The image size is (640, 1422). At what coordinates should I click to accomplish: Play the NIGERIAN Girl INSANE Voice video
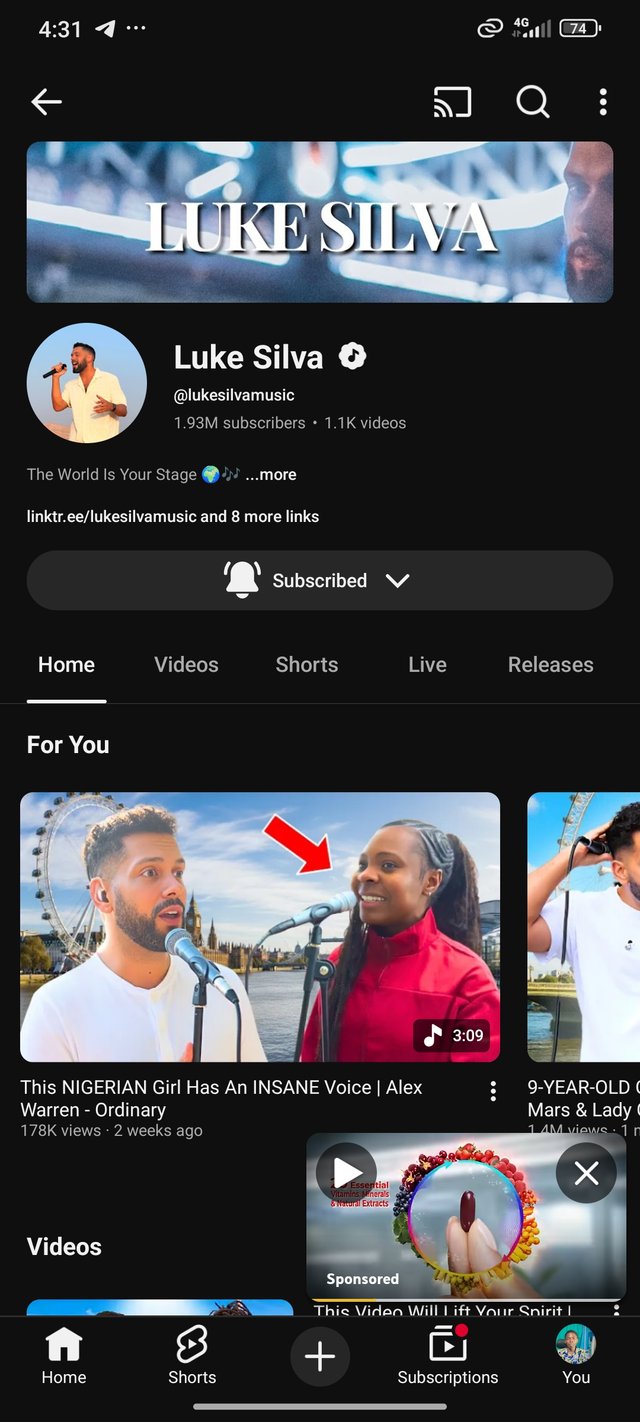click(x=260, y=927)
